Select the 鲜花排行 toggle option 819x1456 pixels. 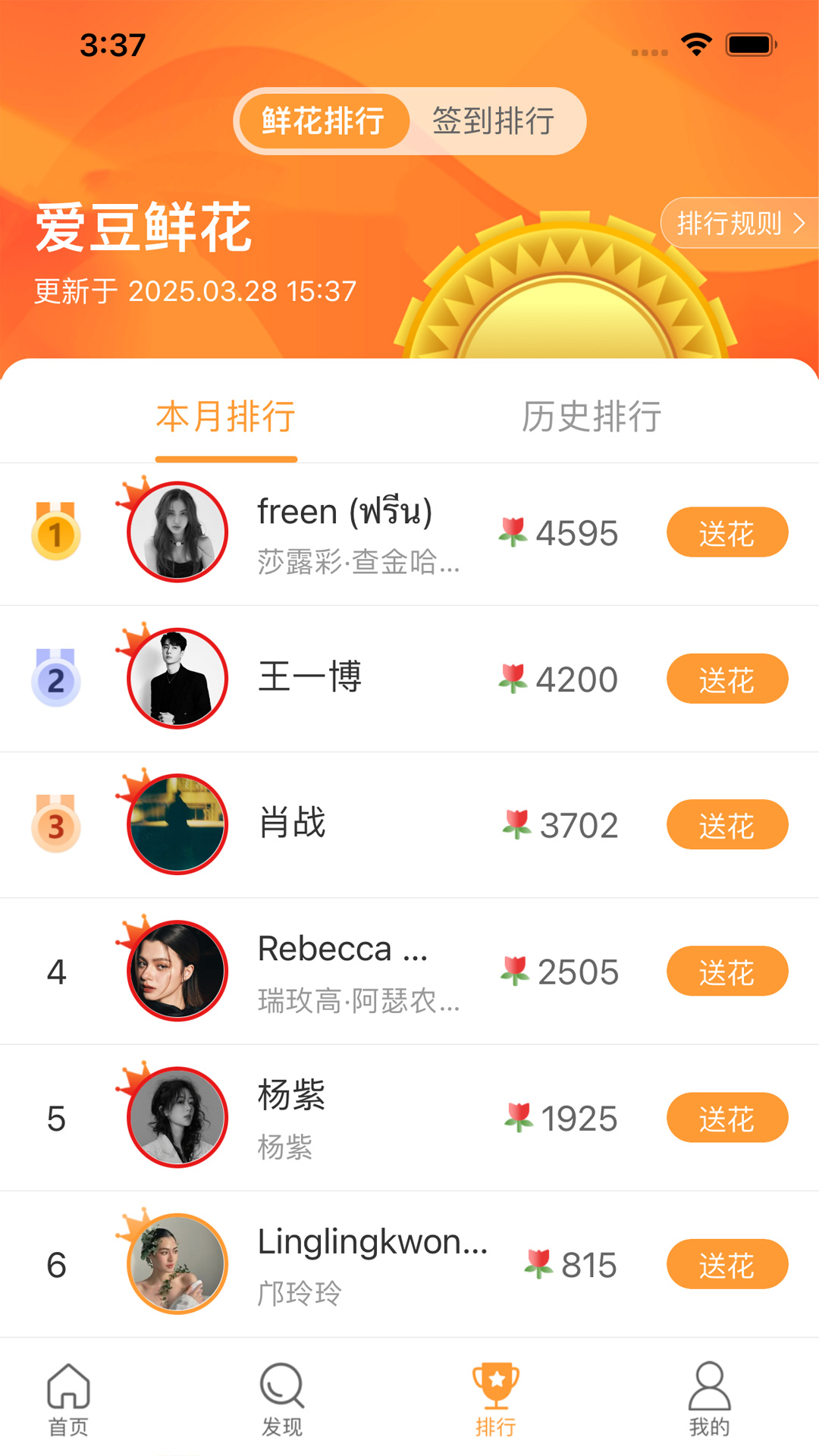click(324, 121)
